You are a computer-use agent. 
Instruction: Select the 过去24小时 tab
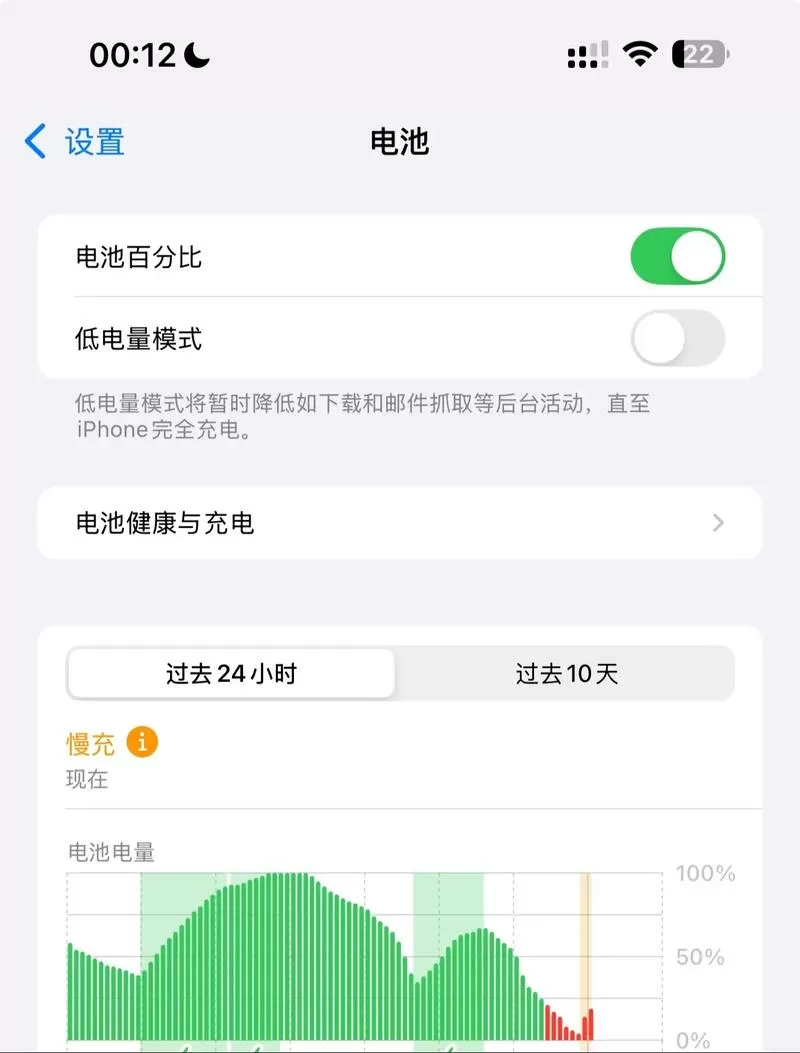click(232, 674)
